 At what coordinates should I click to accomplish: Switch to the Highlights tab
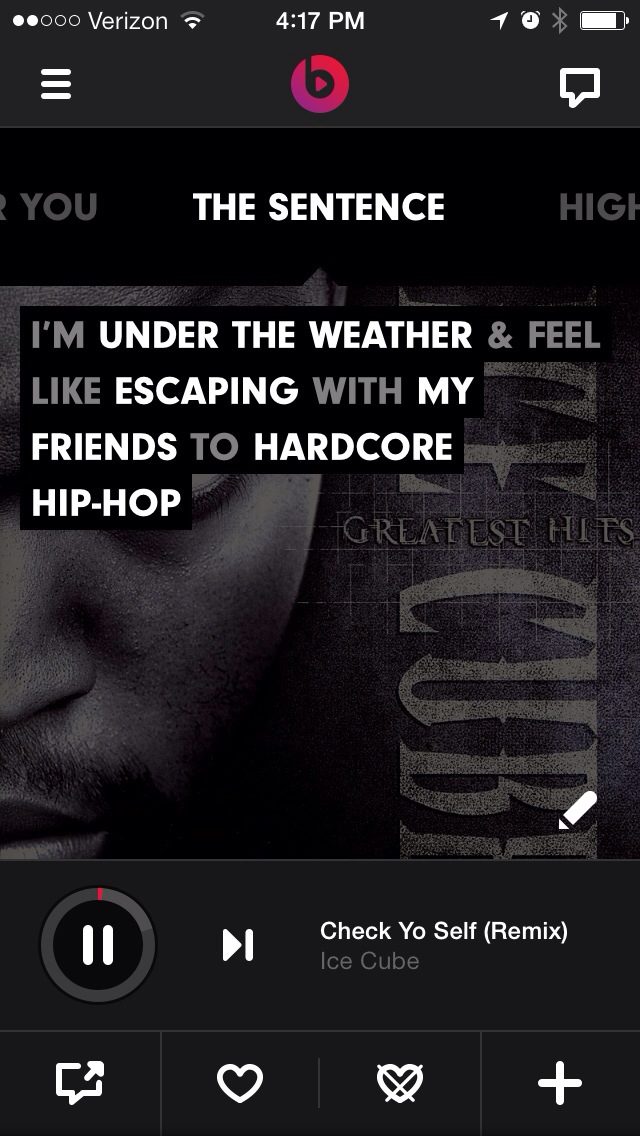(x=598, y=207)
